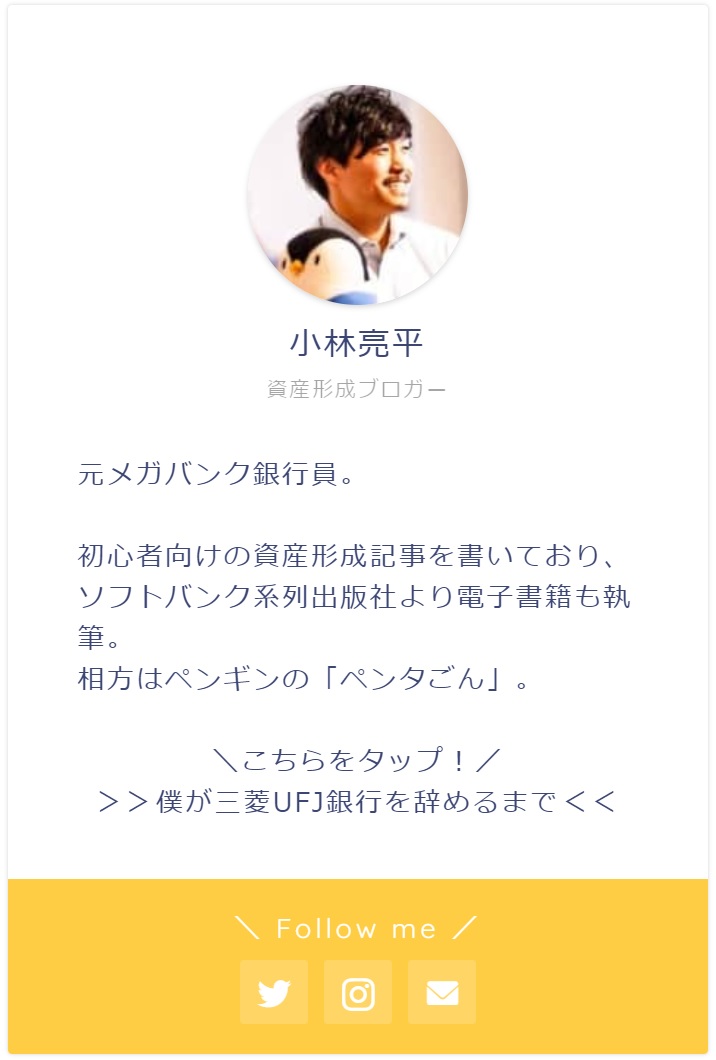Open the 僕が三菱UFJ銀行を辞めるまで link
The height and width of the screenshot is (1060, 716).
tap(358, 802)
